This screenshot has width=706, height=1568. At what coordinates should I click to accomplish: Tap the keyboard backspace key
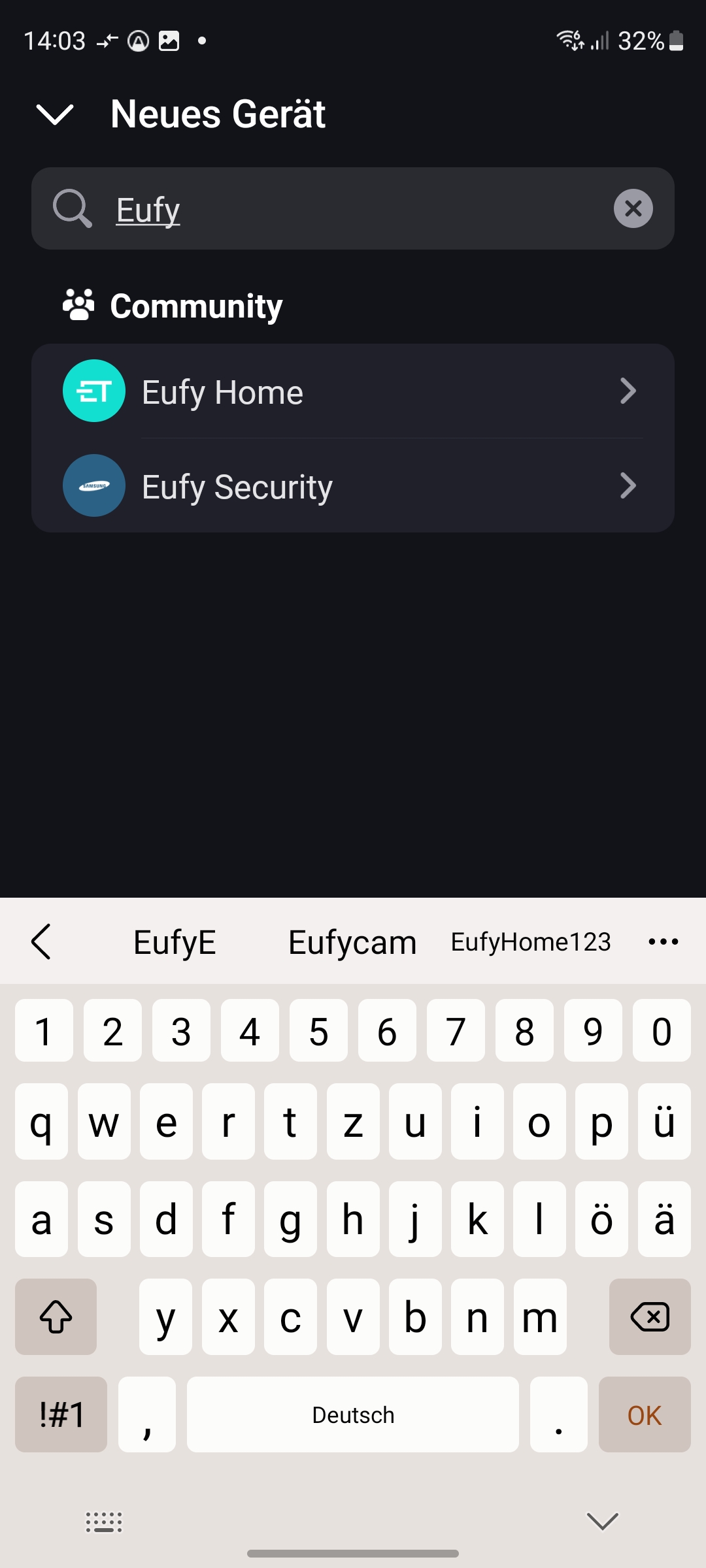pos(649,1317)
